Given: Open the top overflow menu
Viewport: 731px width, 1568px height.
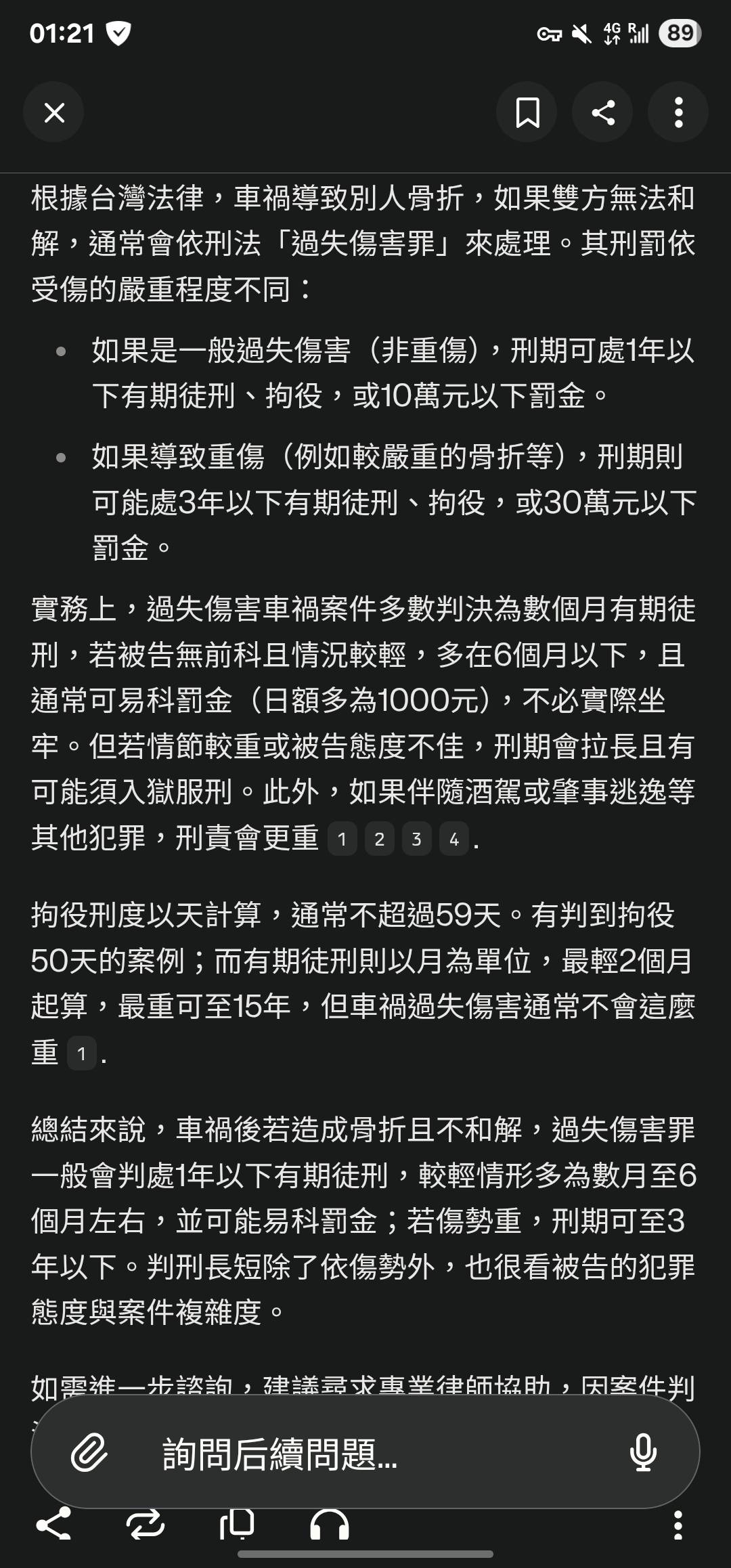Looking at the screenshot, I should pyautogui.click(x=678, y=112).
